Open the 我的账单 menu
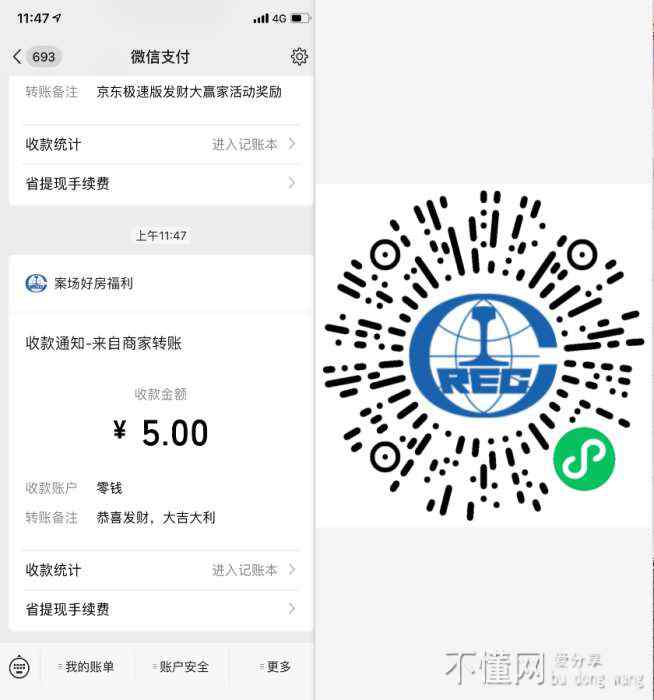Screen dimensions: 654x700 click(87, 667)
